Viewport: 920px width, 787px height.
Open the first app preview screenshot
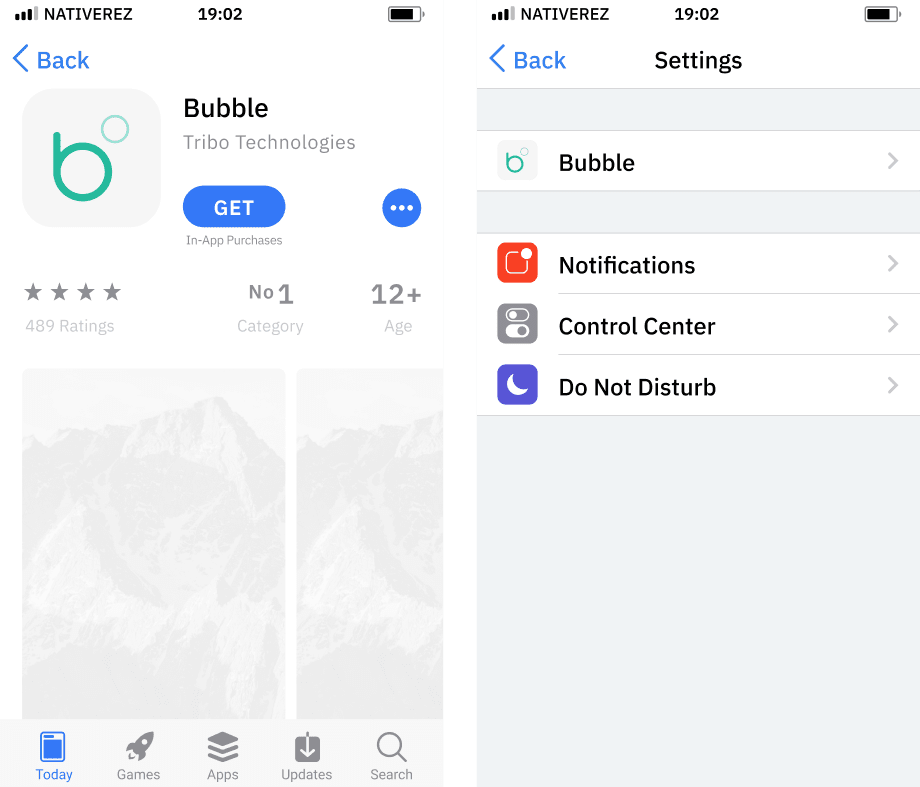(x=153, y=540)
